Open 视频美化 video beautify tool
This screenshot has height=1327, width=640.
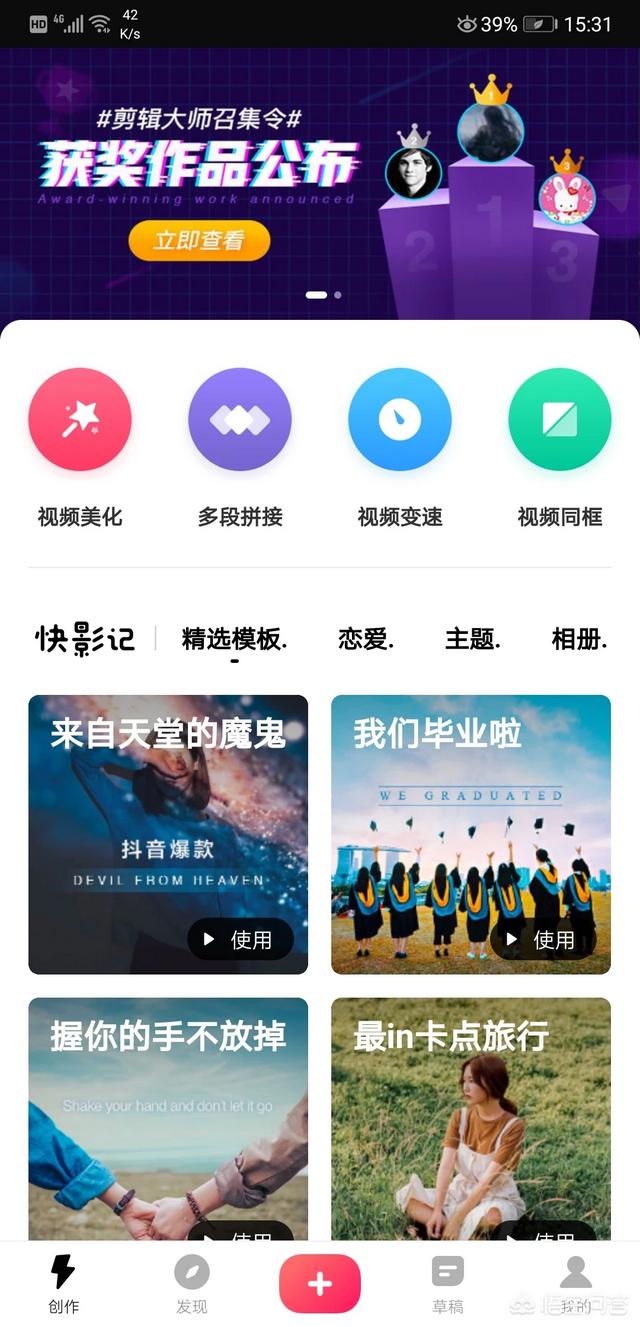tap(80, 420)
